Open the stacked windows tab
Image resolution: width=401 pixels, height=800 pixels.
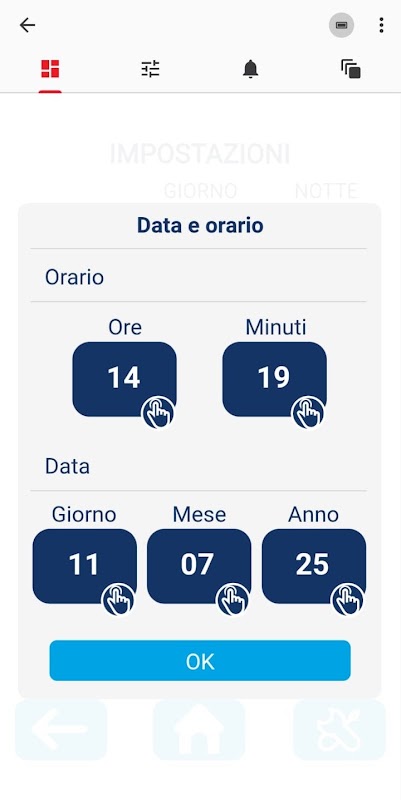[x=350, y=69]
